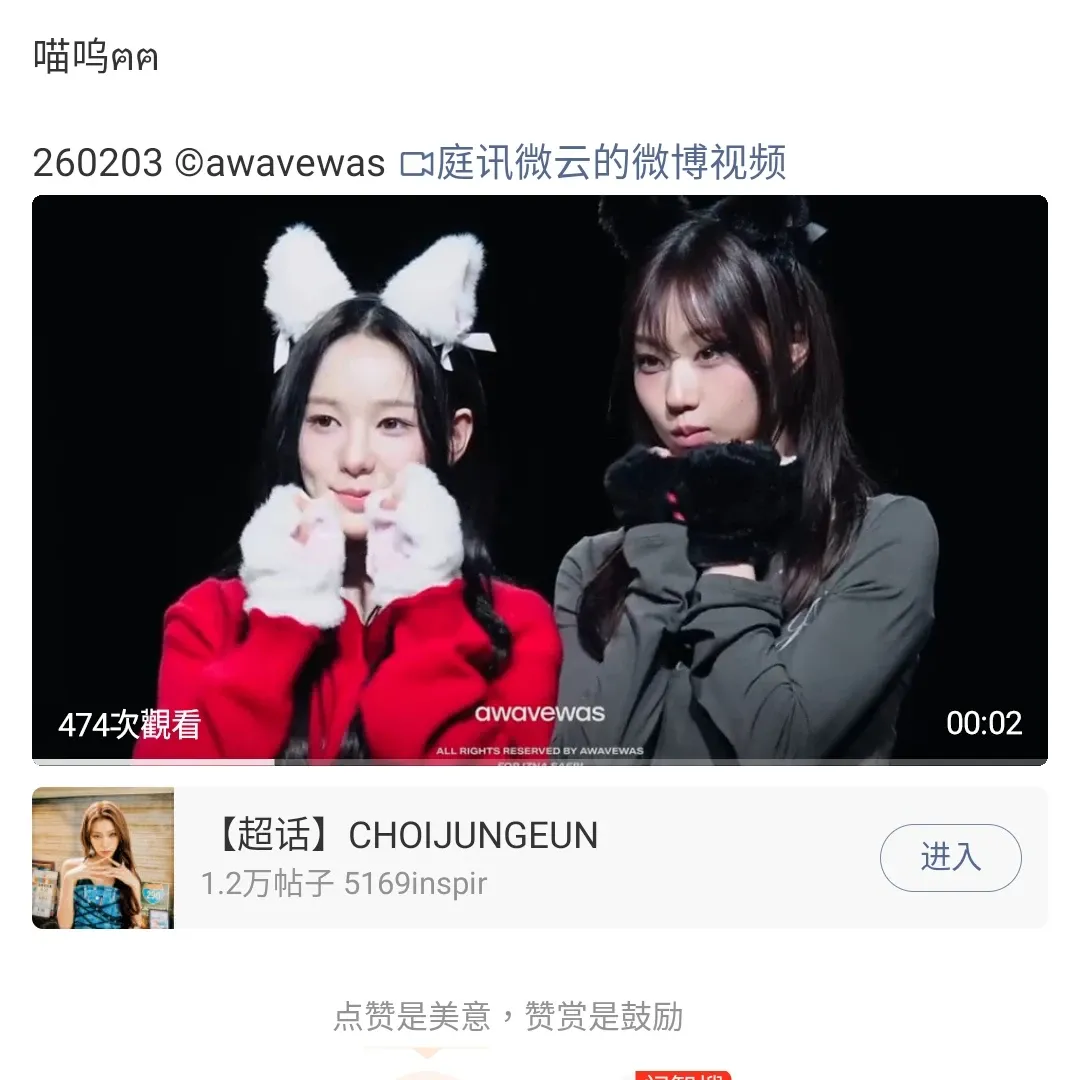Tap the 进入 button

pos(950,857)
